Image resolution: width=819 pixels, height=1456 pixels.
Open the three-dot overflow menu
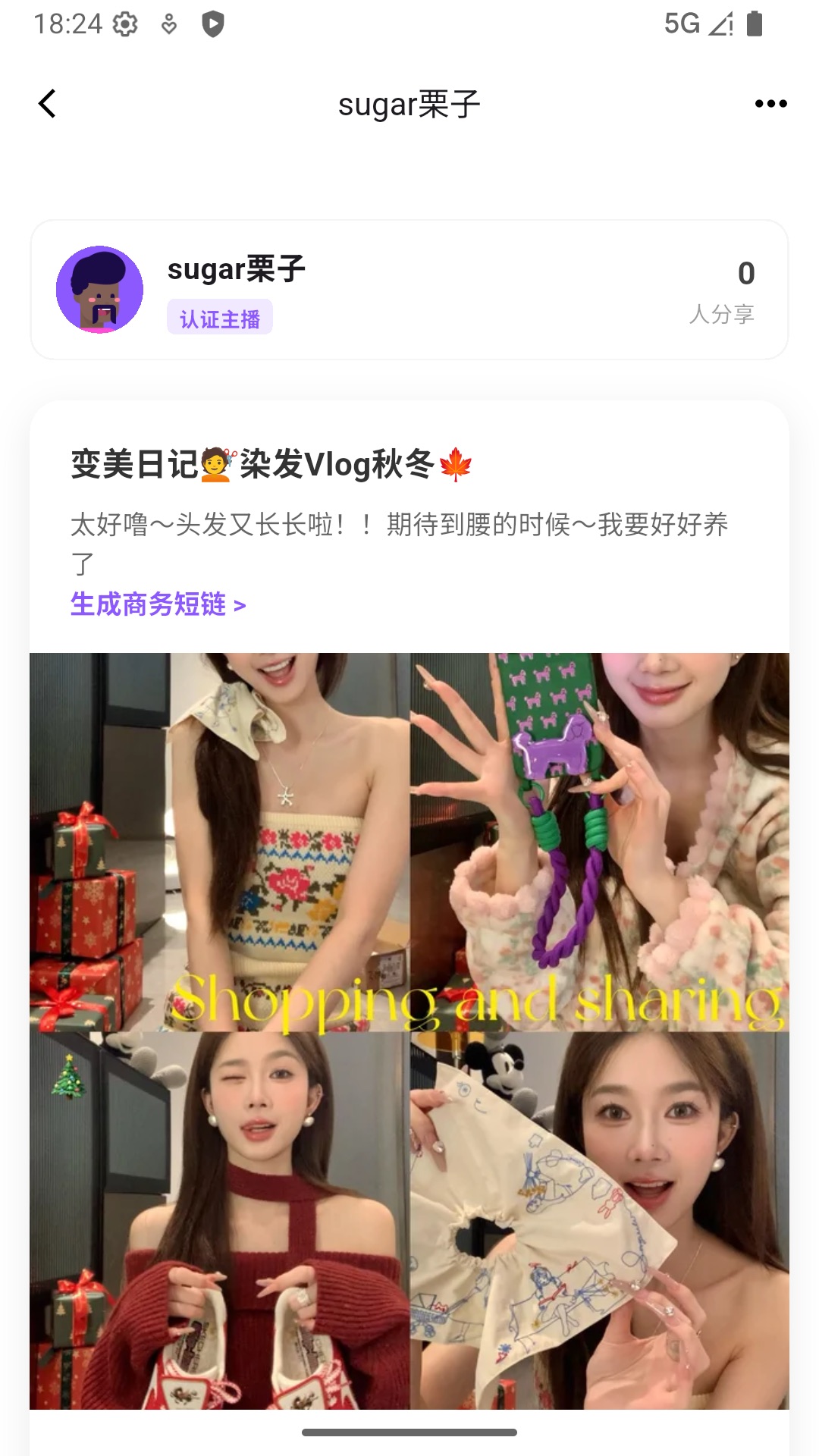771,103
